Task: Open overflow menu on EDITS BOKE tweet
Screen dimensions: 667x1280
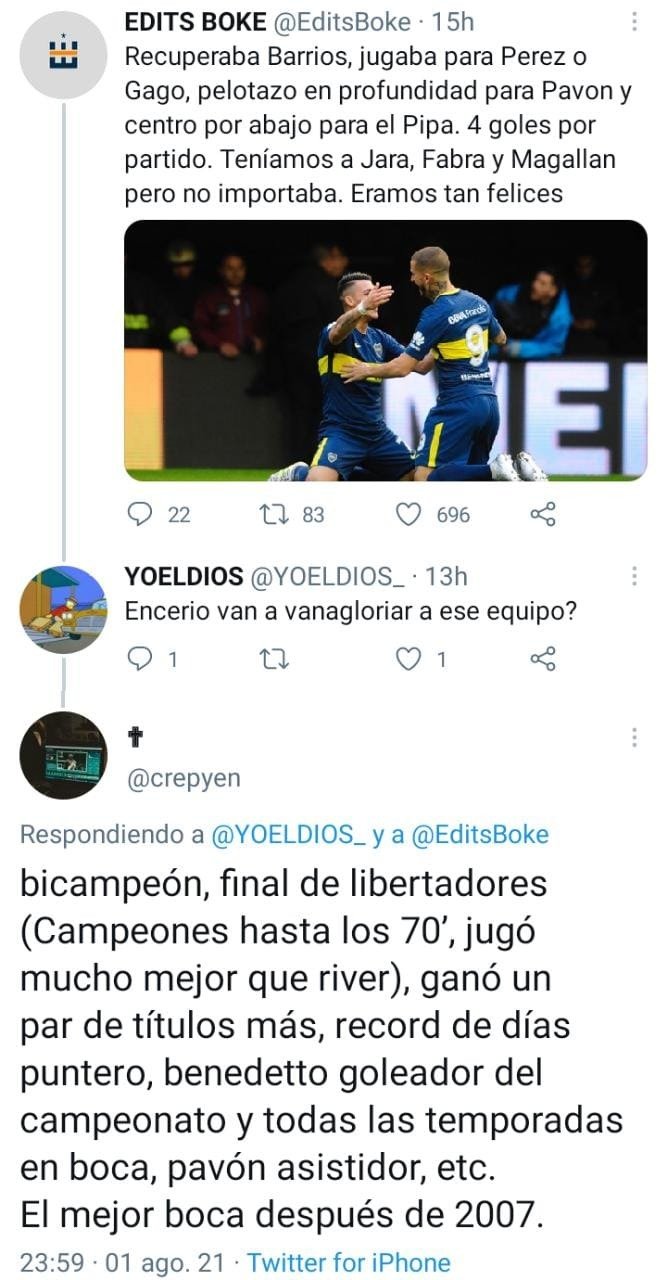Action: pyautogui.click(x=636, y=23)
